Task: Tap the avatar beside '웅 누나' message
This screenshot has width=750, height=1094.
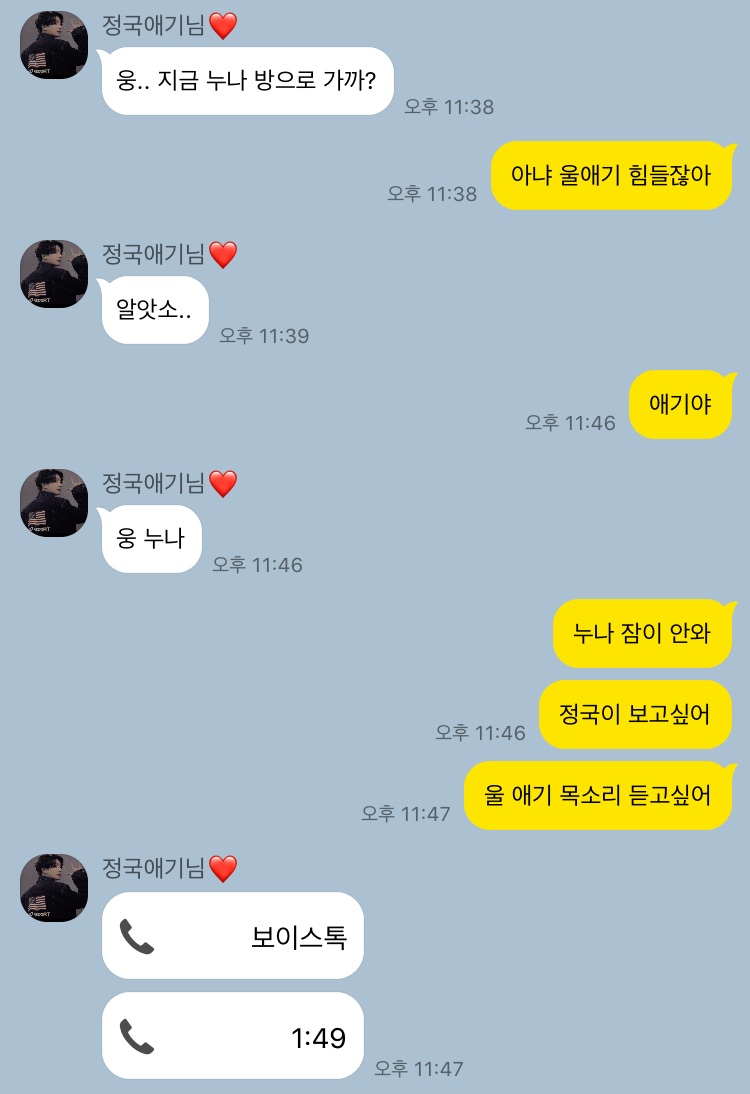Action: (x=54, y=503)
